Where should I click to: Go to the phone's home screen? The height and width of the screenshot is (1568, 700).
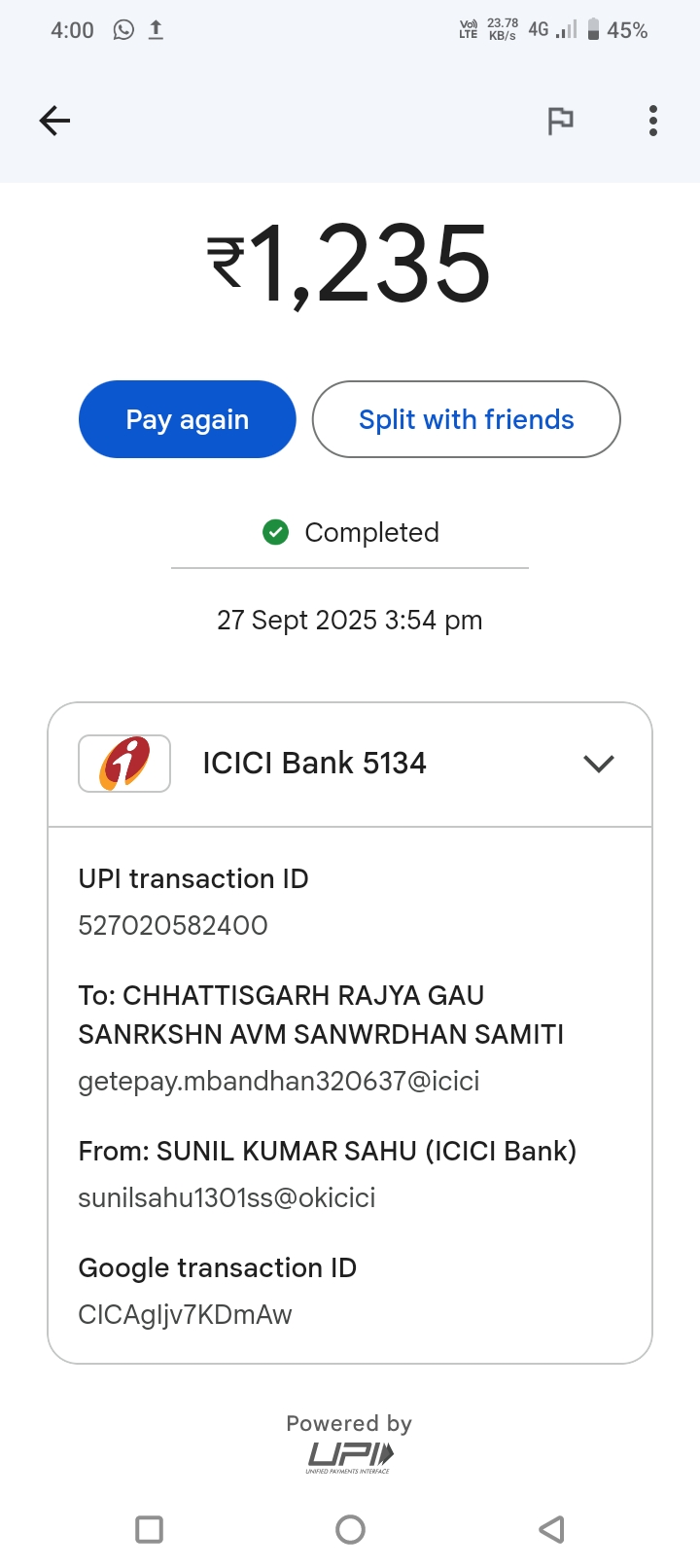tap(350, 1529)
